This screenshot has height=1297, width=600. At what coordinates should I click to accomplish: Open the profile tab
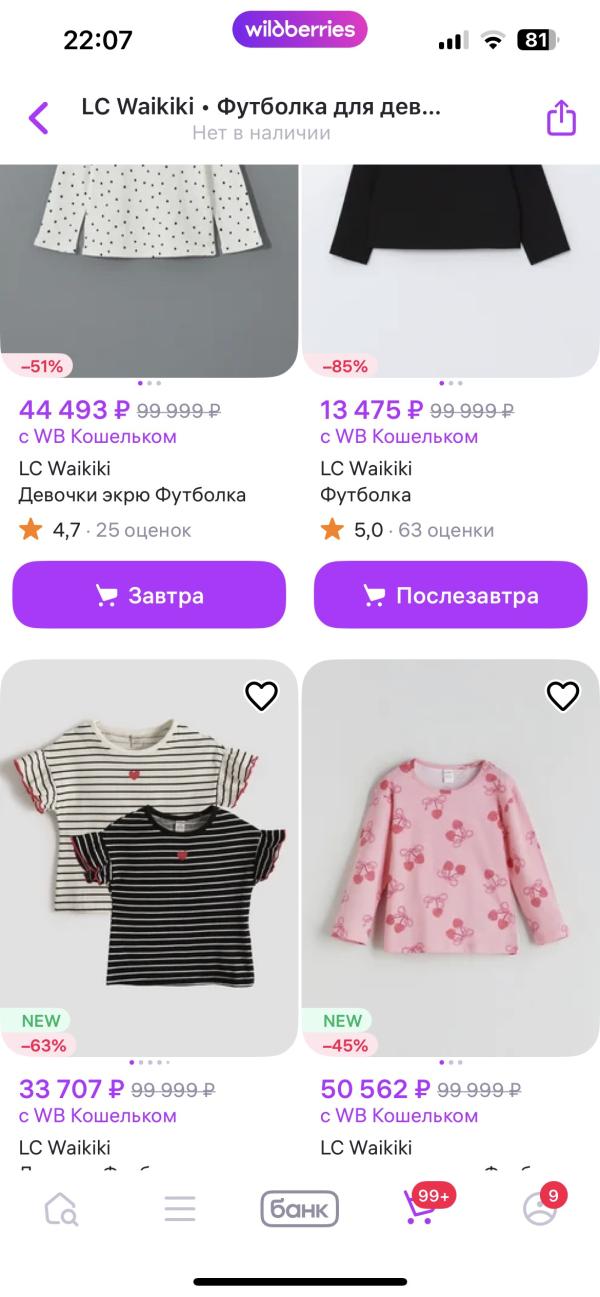pyautogui.click(x=540, y=1209)
